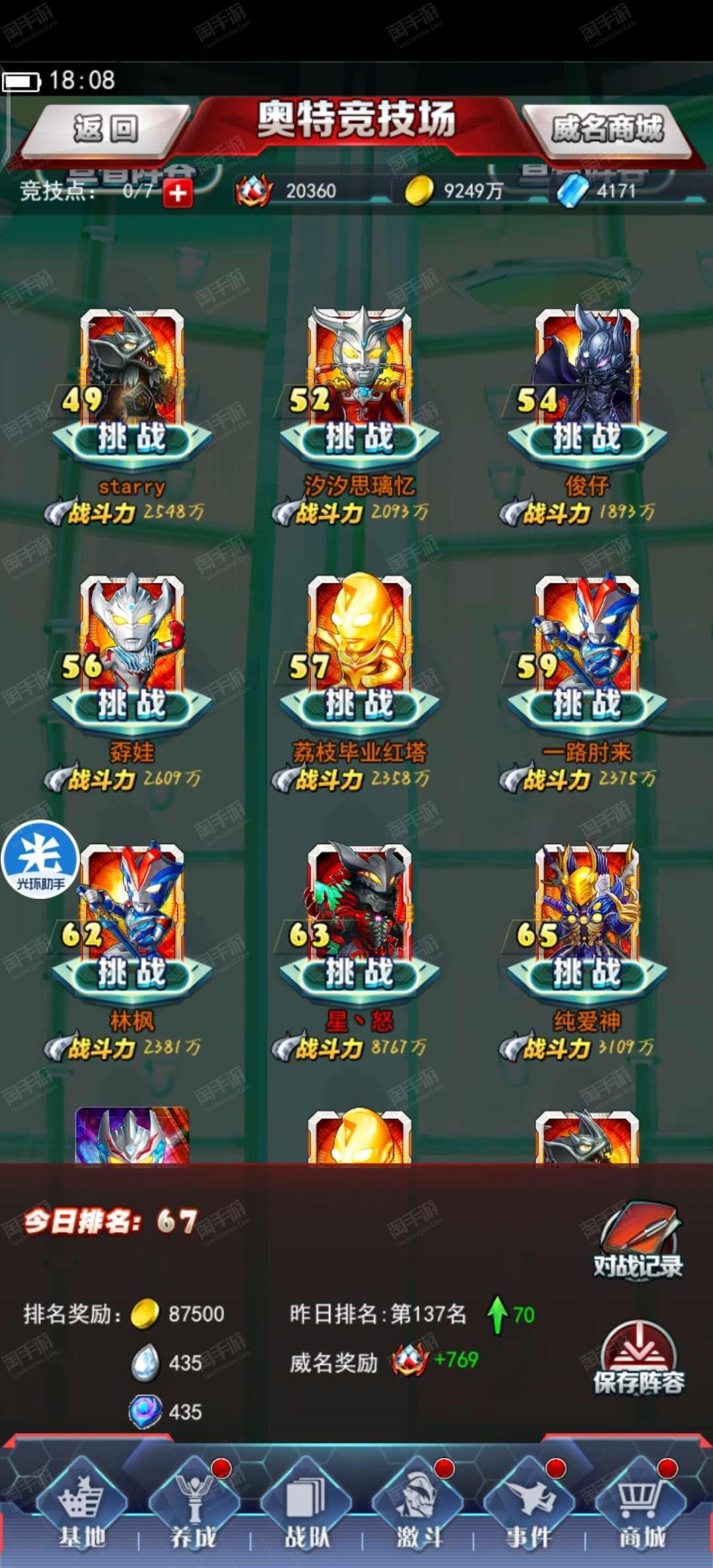Image resolution: width=713 pixels, height=1568 pixels.
Task: Challenge rank 54 player 俊仔
Action: tap(587, 438)
